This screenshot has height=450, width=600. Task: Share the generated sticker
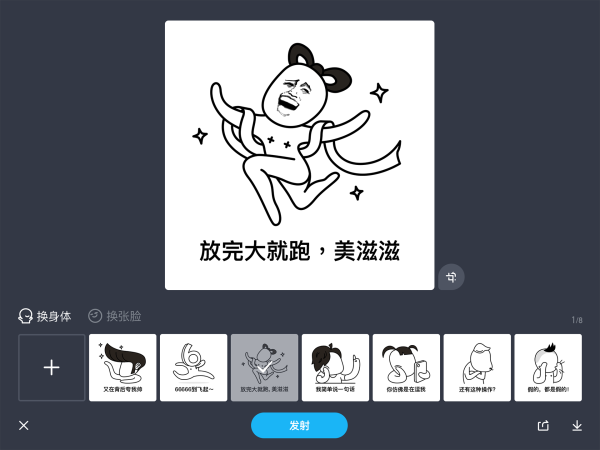(x=543, y=425)
